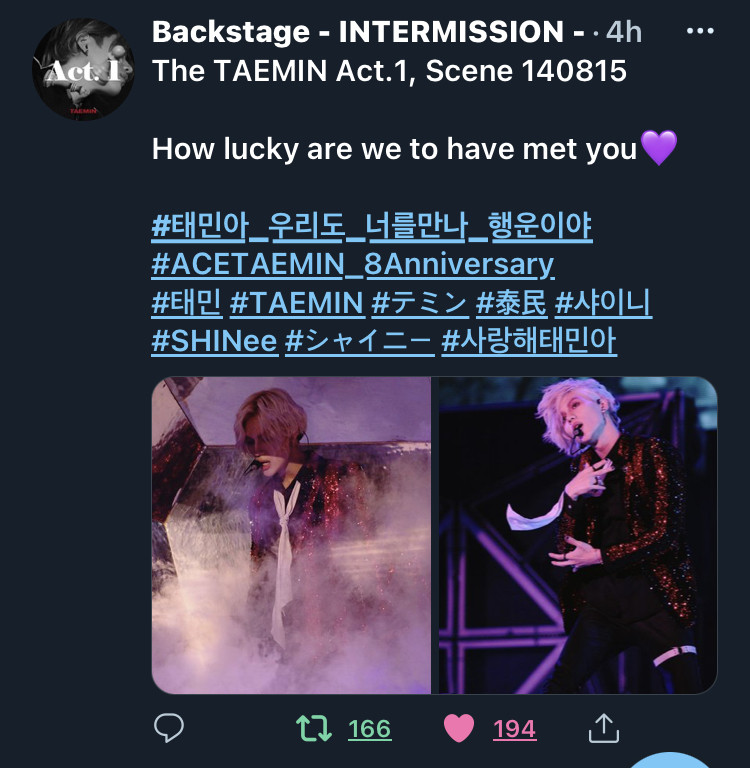The width and height of the screenshot is (750, 768).
Task: Retweet this post
Action: click(x=314, y=728)
